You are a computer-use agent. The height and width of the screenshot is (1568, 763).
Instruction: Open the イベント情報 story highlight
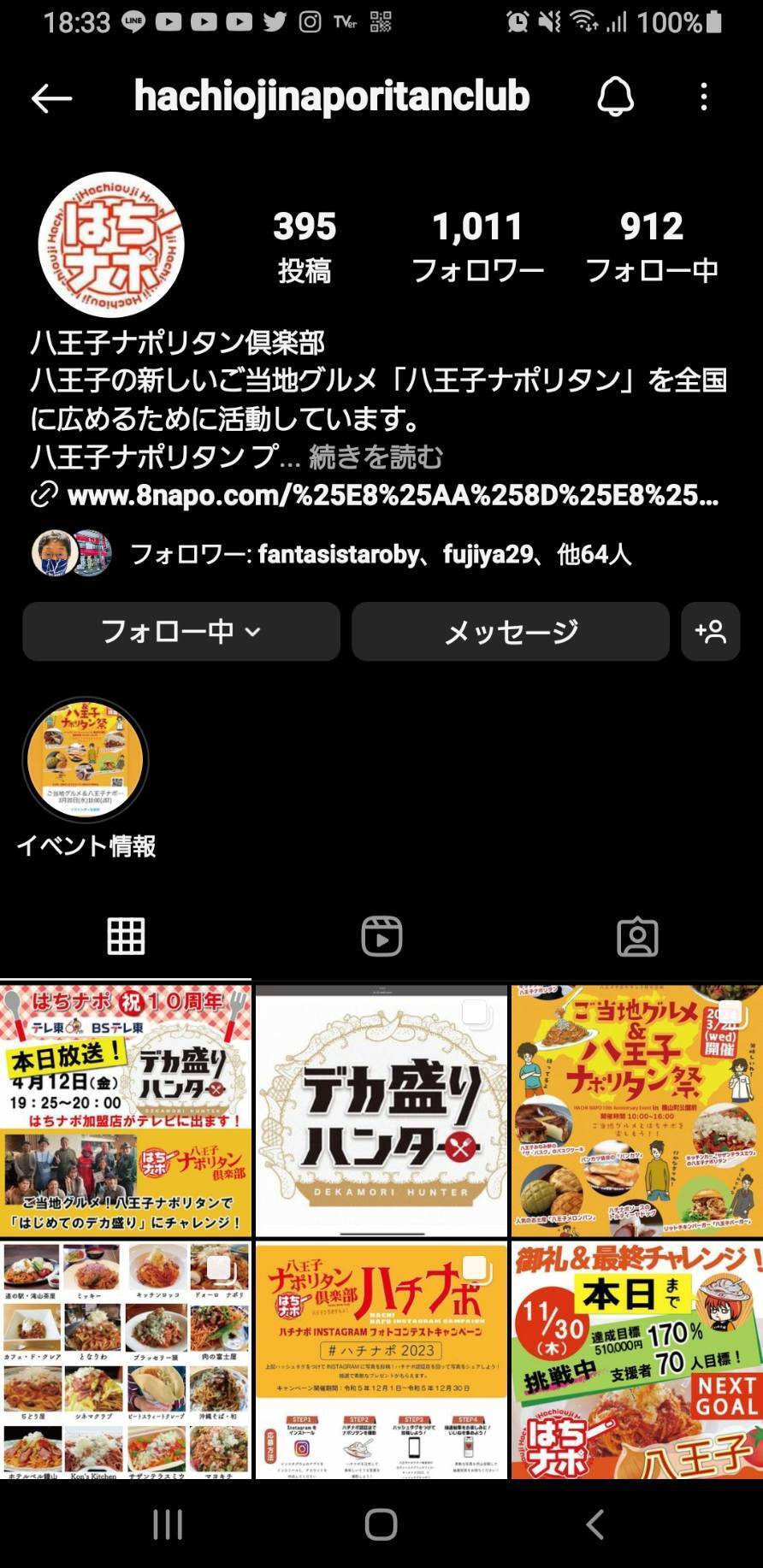coord(86,760)
